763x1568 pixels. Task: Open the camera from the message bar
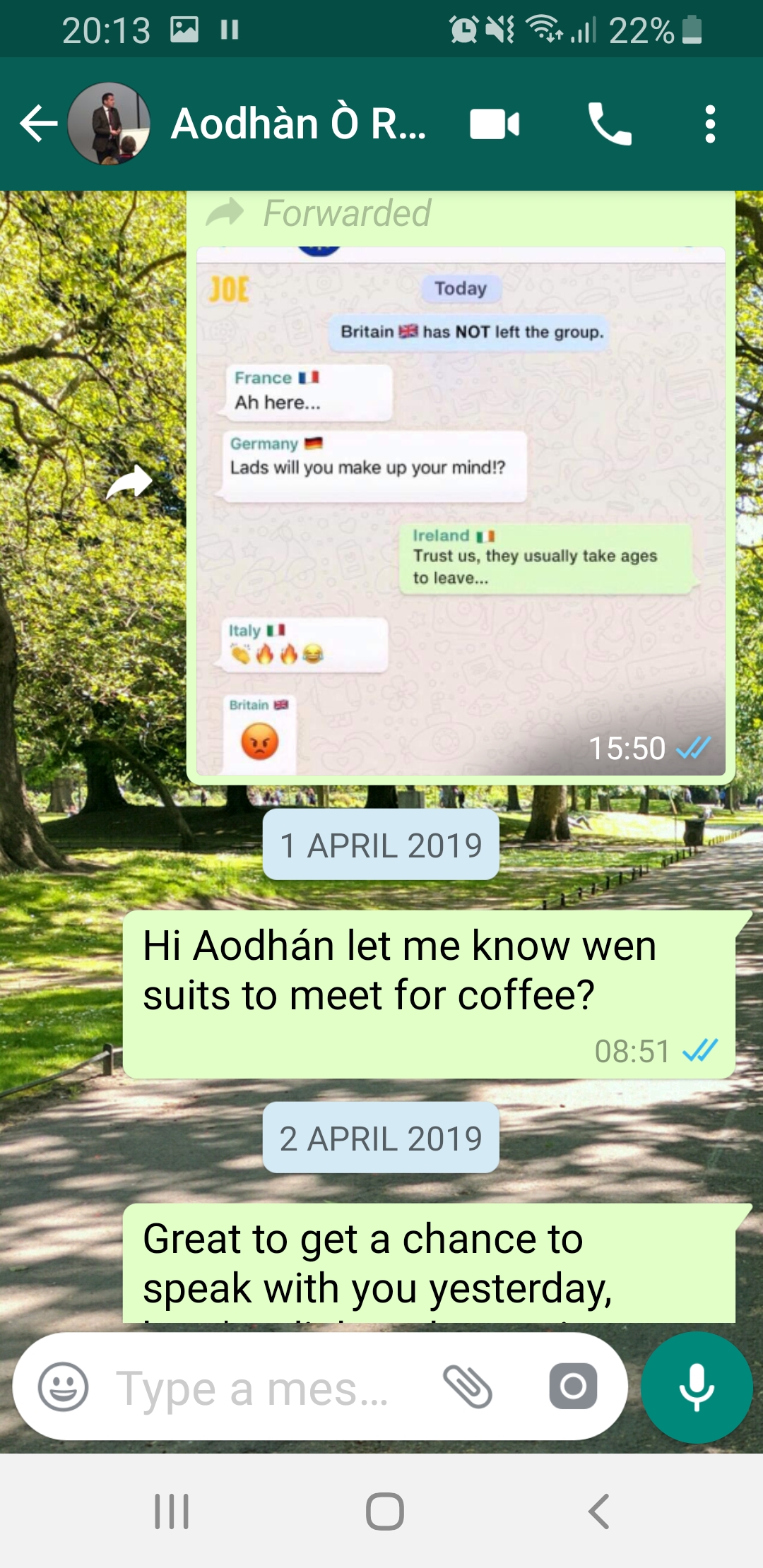tap(573, 1386)
